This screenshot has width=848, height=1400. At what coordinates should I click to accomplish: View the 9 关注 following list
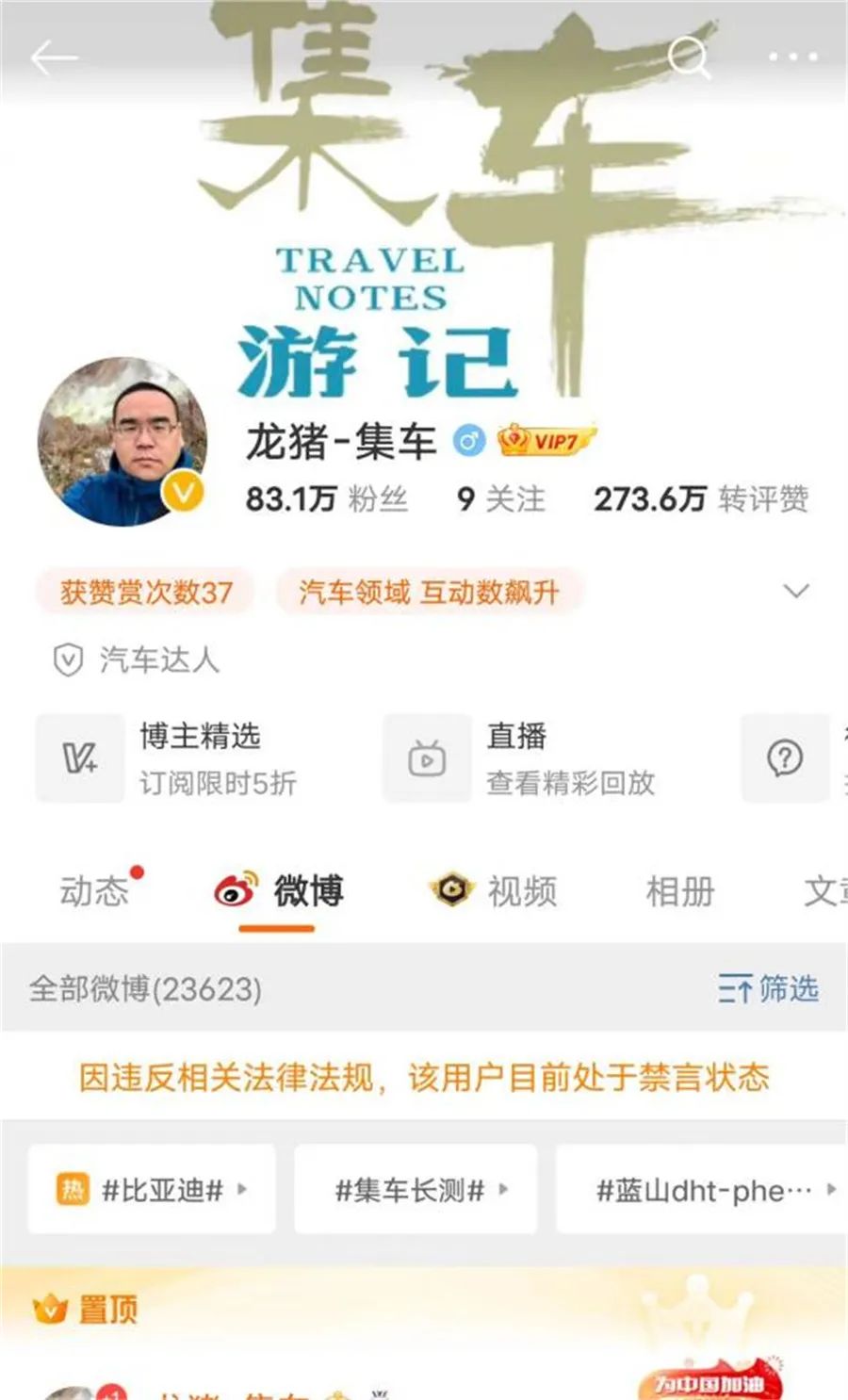500,499
